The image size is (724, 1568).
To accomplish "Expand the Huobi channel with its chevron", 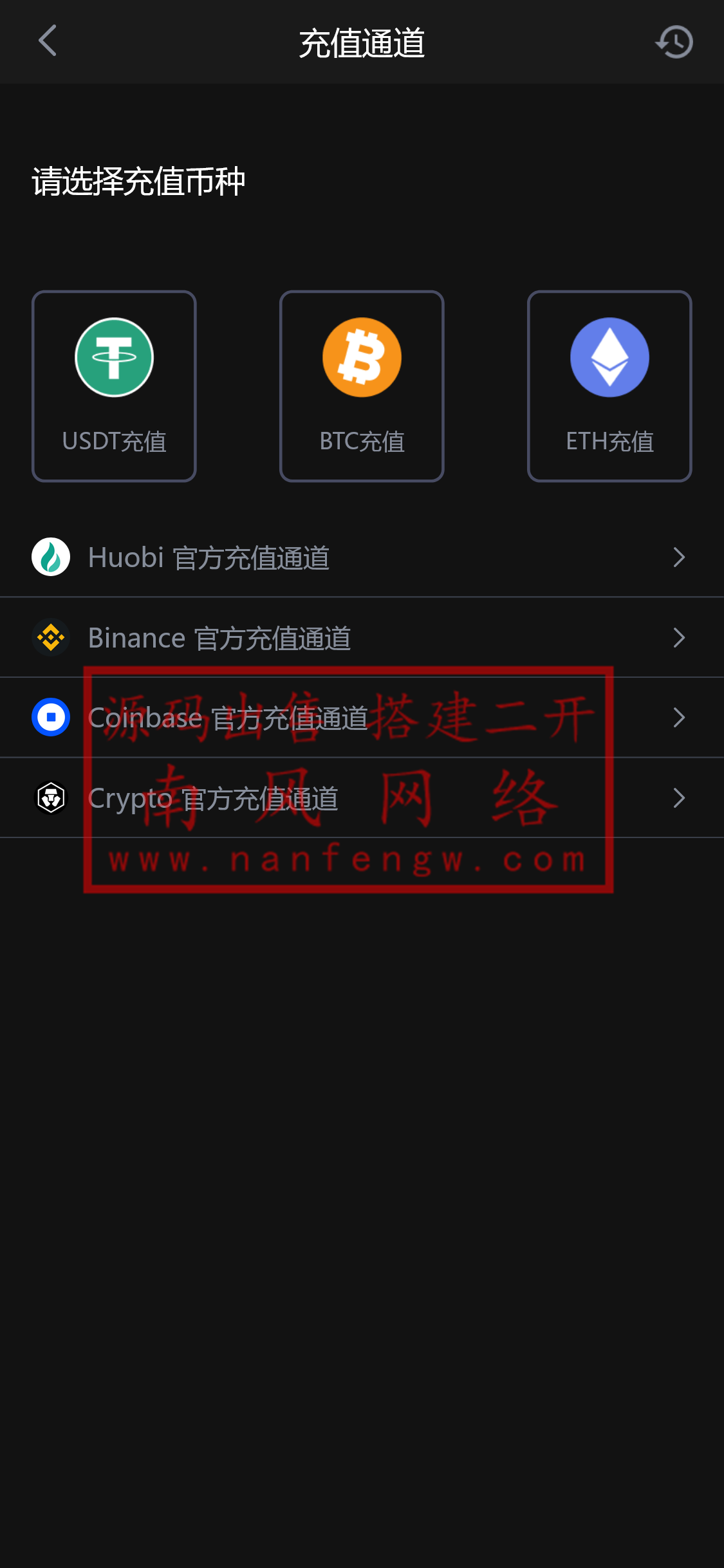I will 679,557.
